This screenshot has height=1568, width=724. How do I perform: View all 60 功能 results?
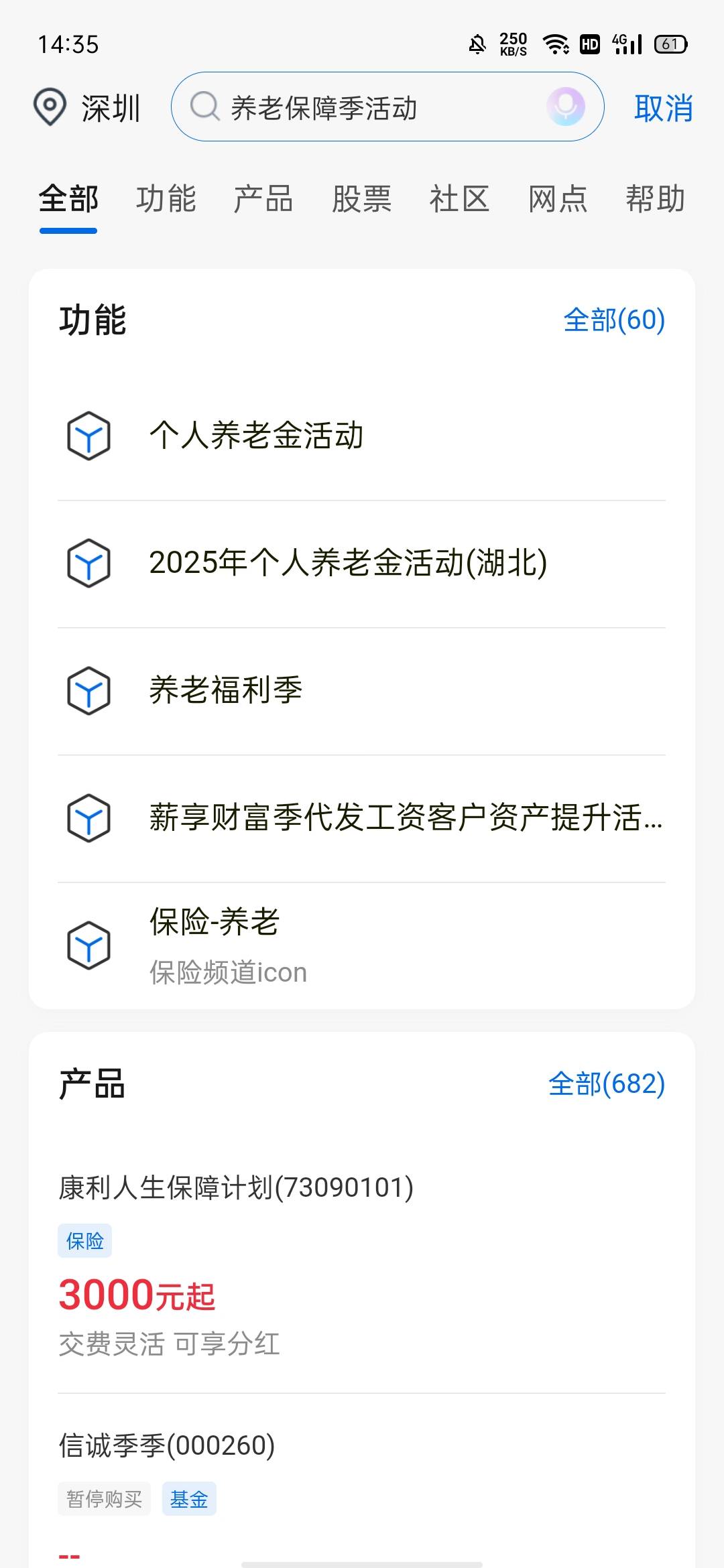coord(614,320)
